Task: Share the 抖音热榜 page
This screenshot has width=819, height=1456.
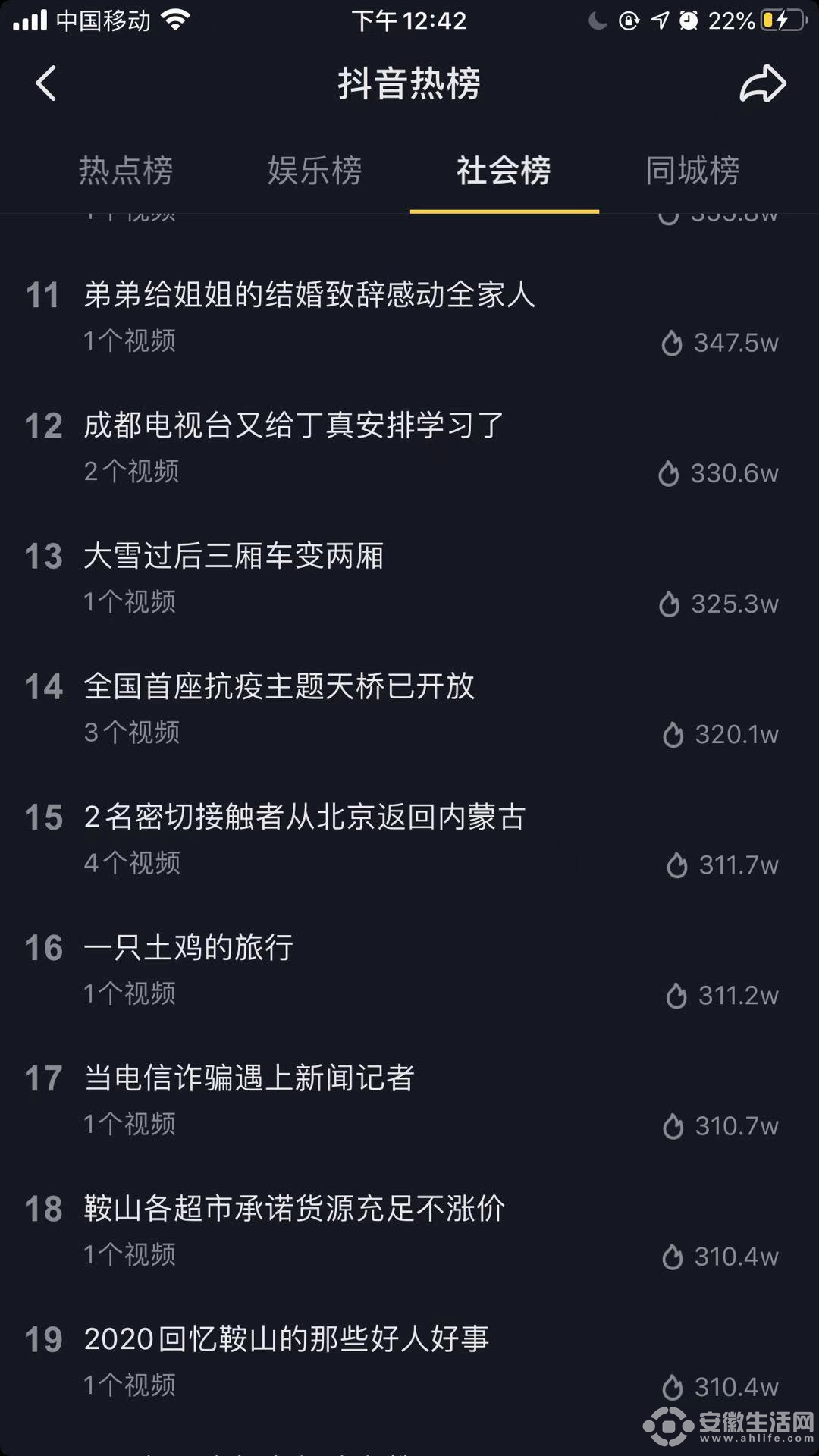Action: (x=763, y=83)
